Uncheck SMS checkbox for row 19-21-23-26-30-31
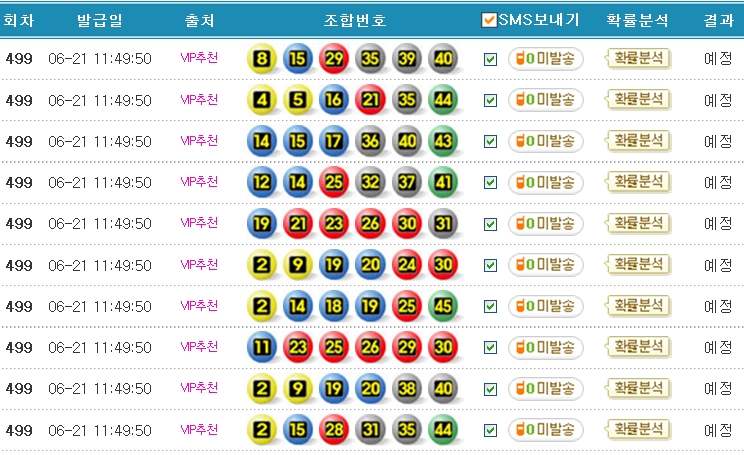Screen dimensions: 744x455 490,224
